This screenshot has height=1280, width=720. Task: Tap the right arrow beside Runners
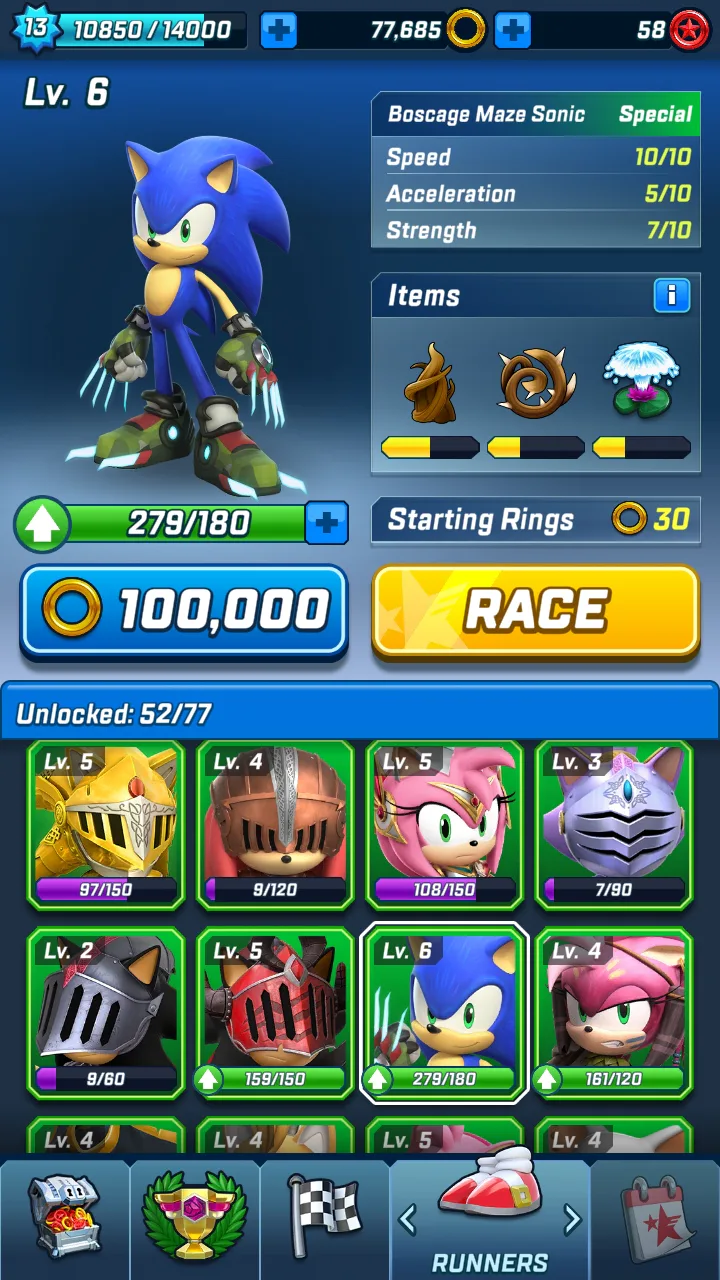pyautogui.click(x=572, y=1218)
